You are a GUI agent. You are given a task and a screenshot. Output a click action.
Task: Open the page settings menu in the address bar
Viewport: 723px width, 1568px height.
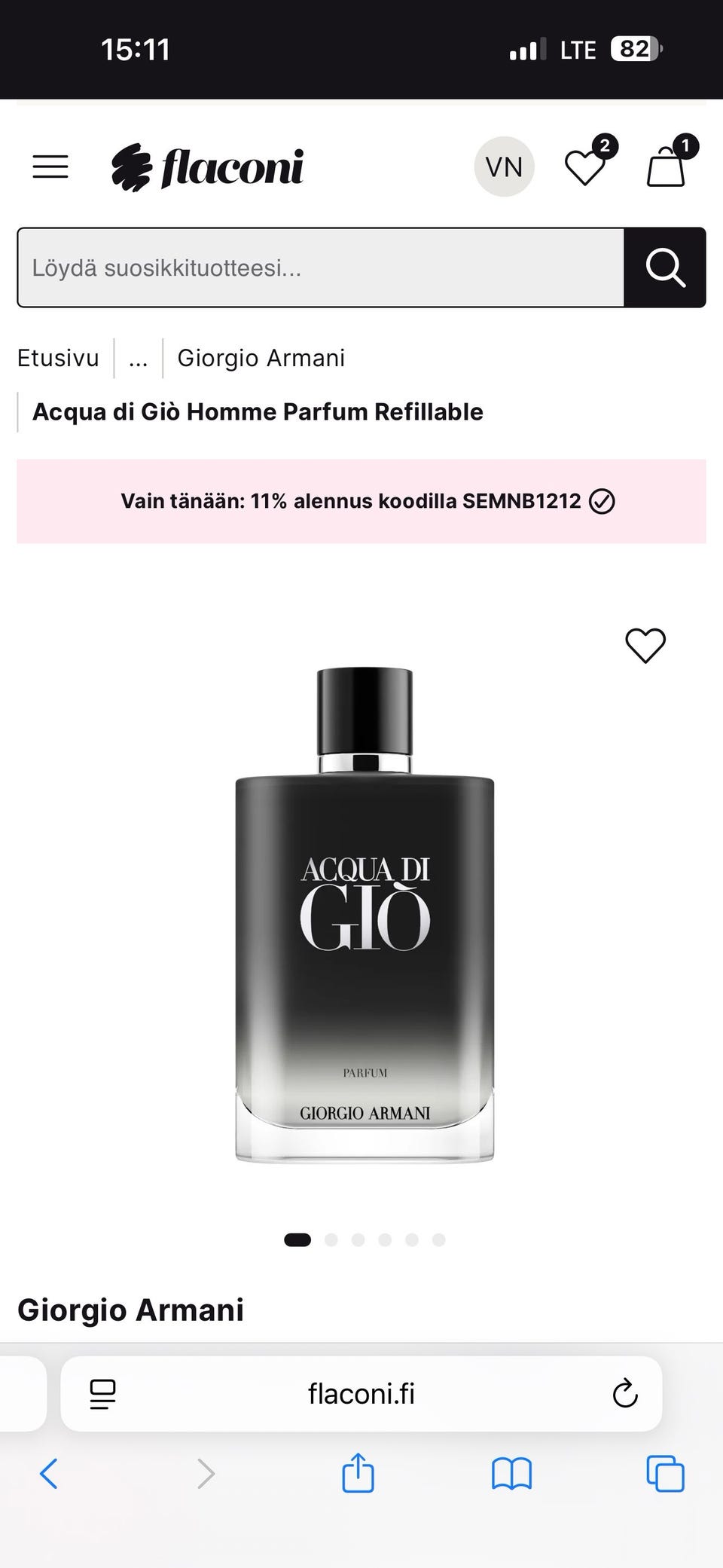(x=102, y=1394)
